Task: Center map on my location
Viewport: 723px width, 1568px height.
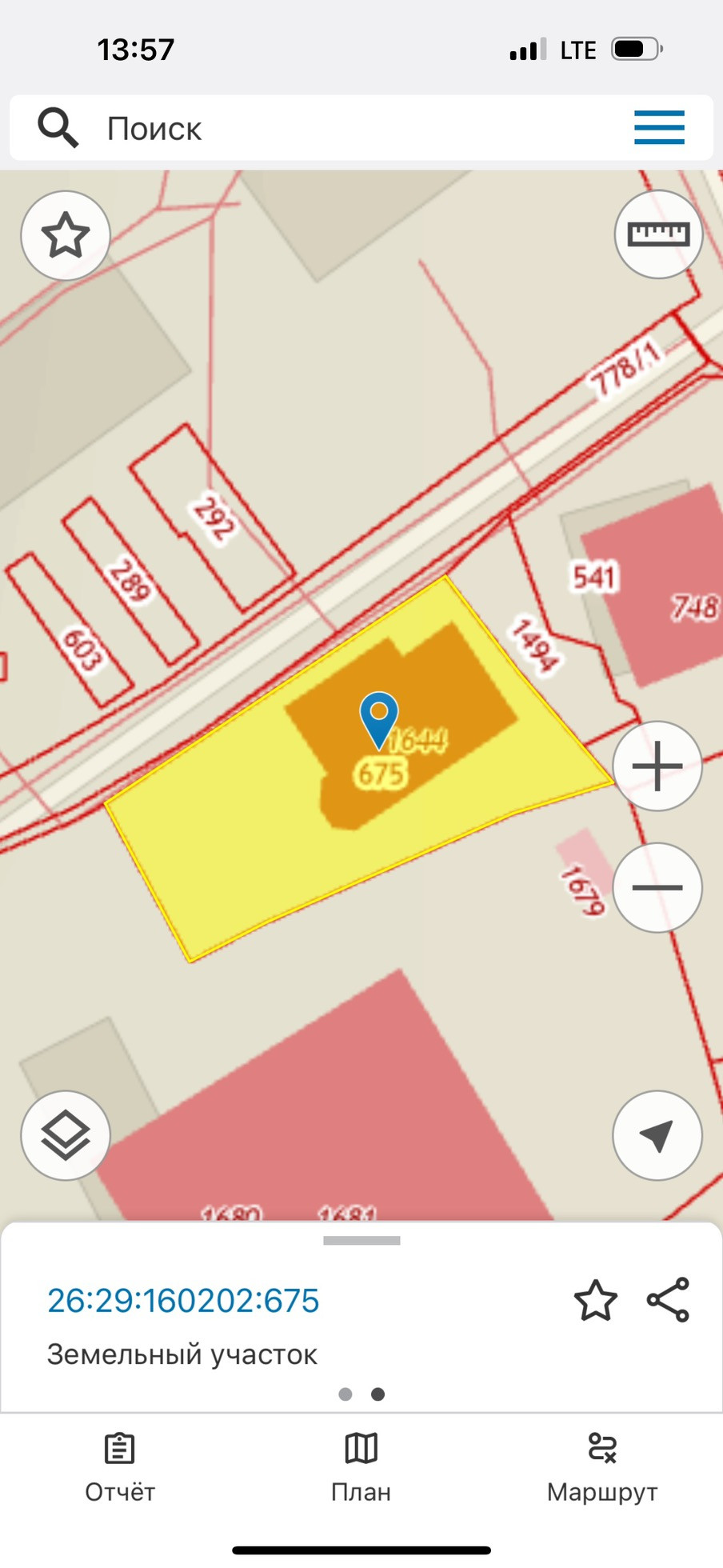Action: [x=657, y=1135]
